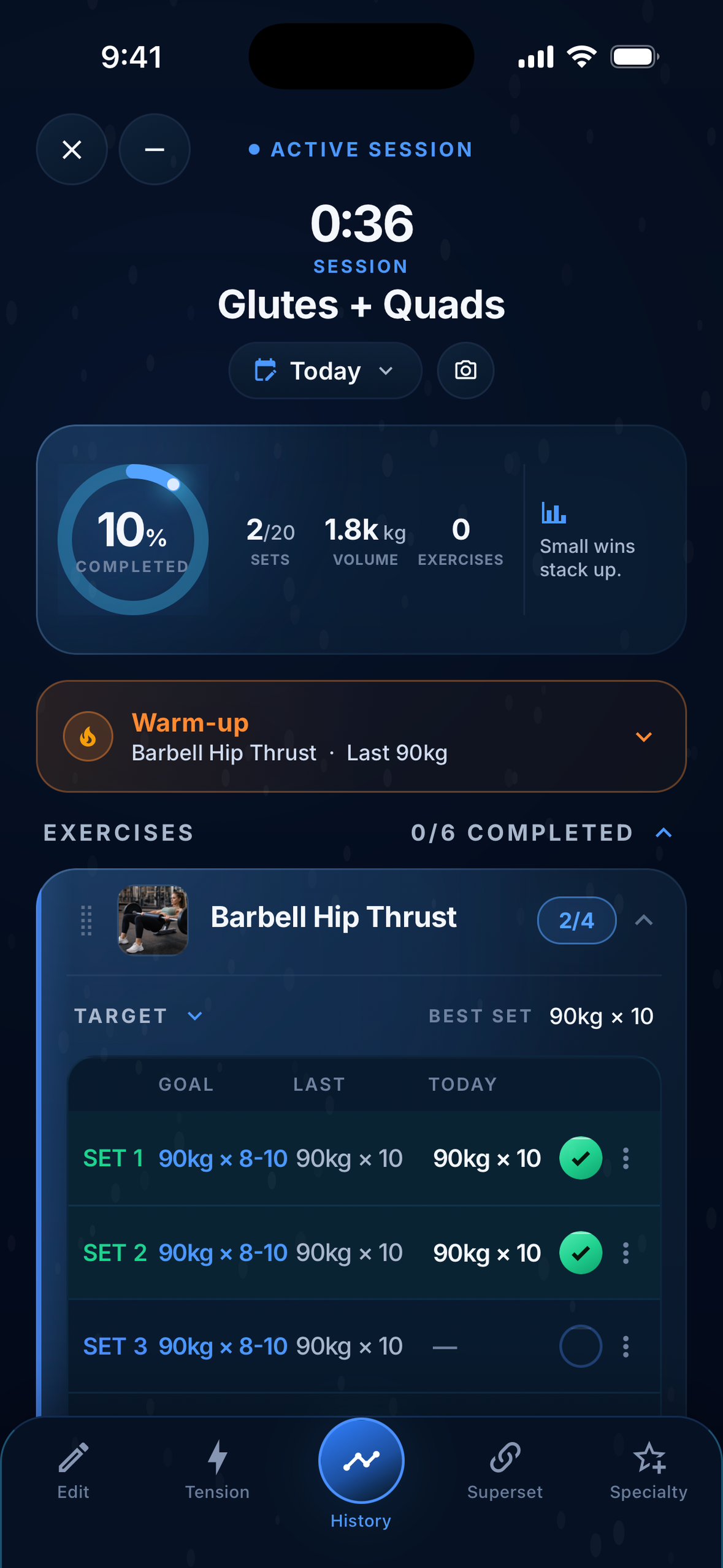This screenshot has height=1568, width=723.
Task: Open the Specialty tab
Action: [648, 1471]
